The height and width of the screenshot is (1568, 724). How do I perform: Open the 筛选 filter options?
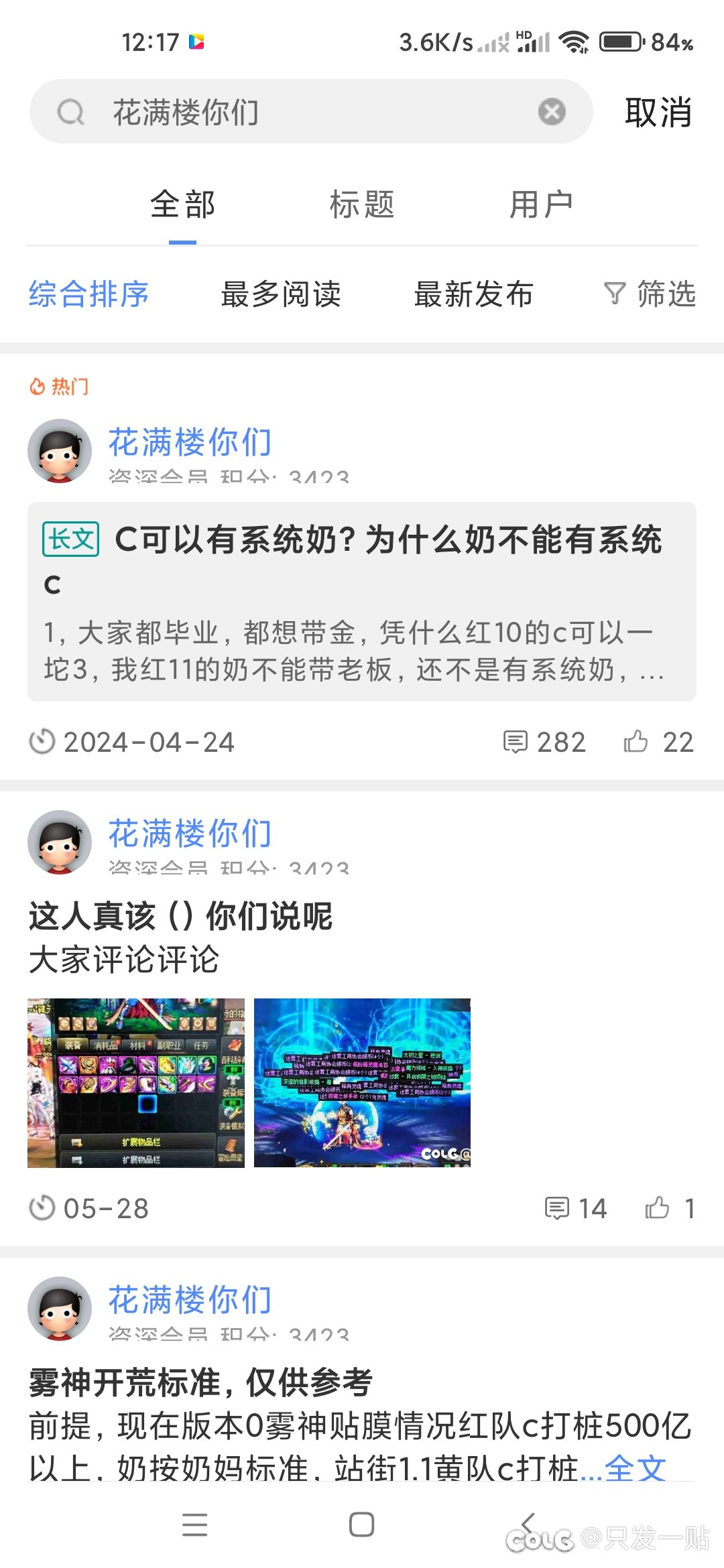pos(650,294)
